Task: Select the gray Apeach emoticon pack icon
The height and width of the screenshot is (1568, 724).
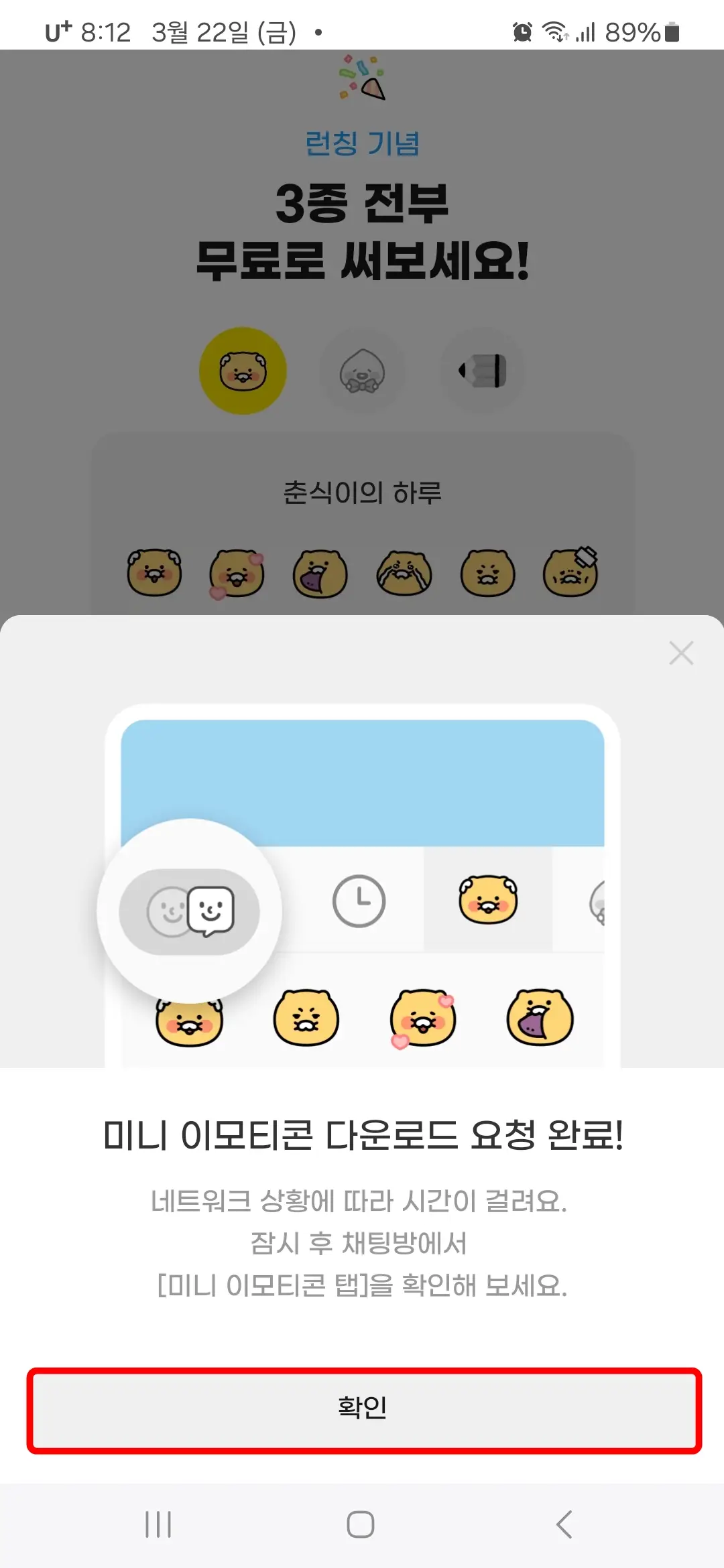Action: (x=362, y=371)
